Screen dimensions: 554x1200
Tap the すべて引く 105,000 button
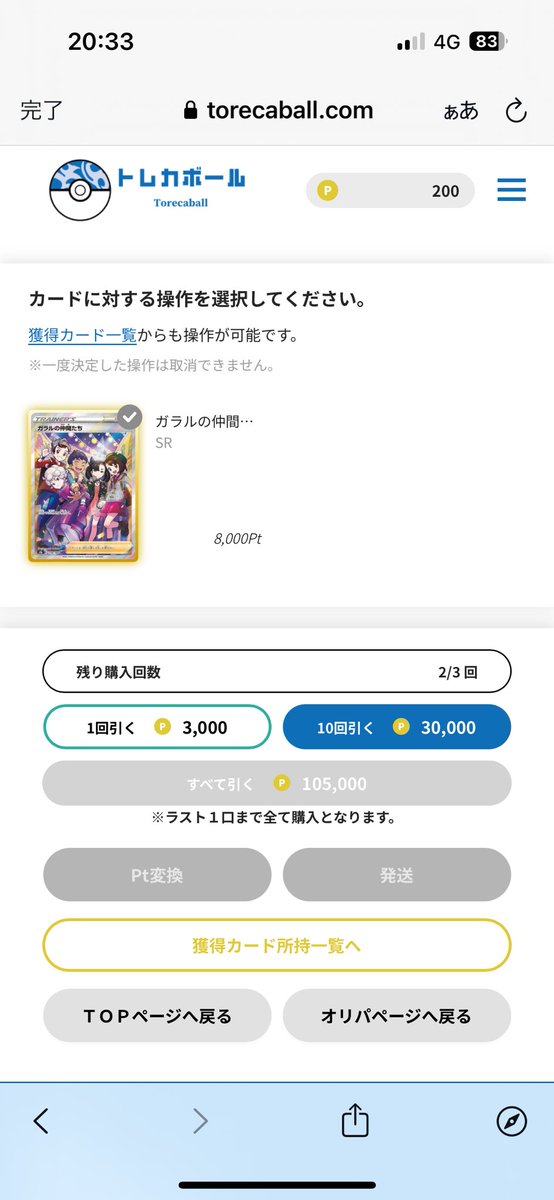pyautogui.click(x=277, y=783)
